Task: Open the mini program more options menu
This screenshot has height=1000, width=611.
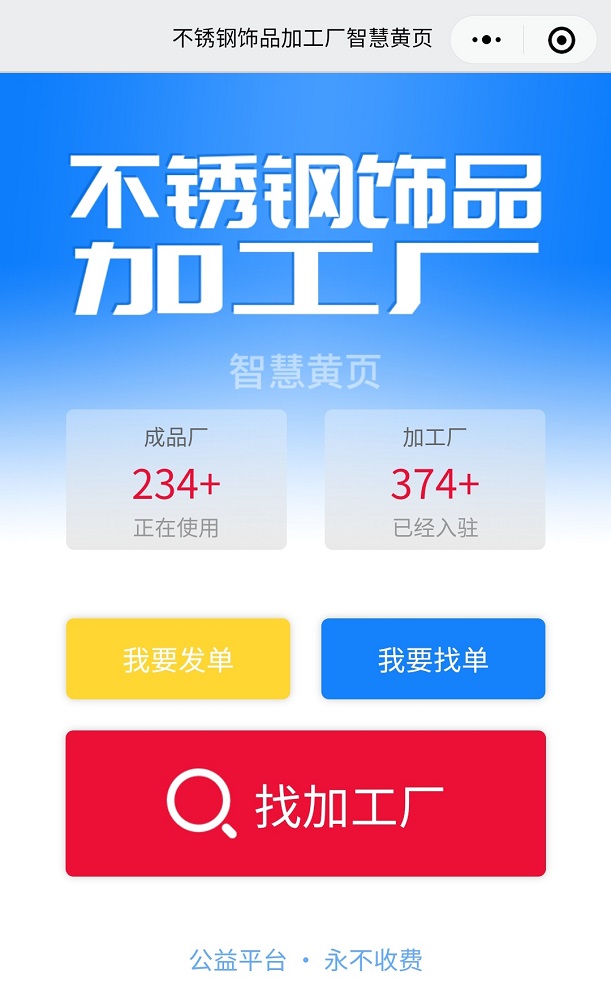Action: tap(487, 40)
